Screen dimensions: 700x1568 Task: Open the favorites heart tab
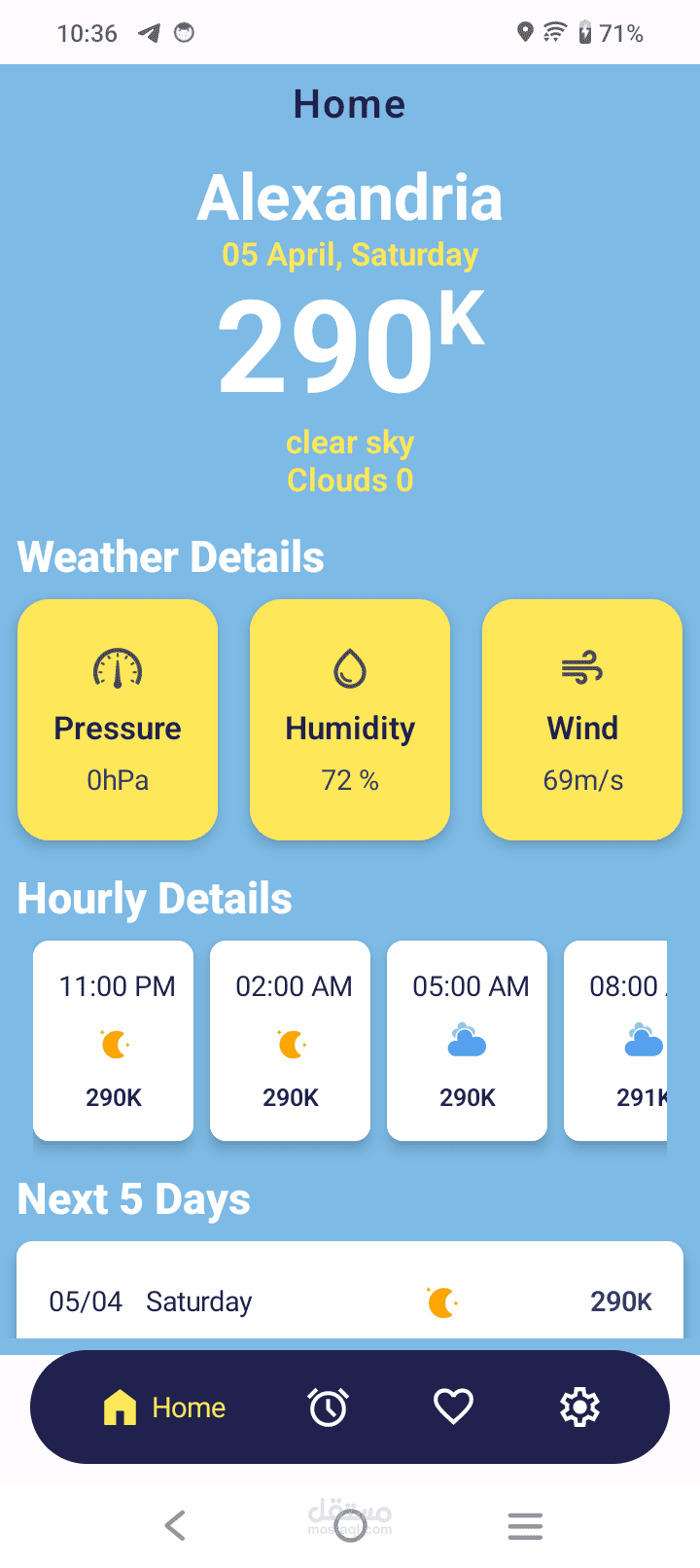[453, 1407]
